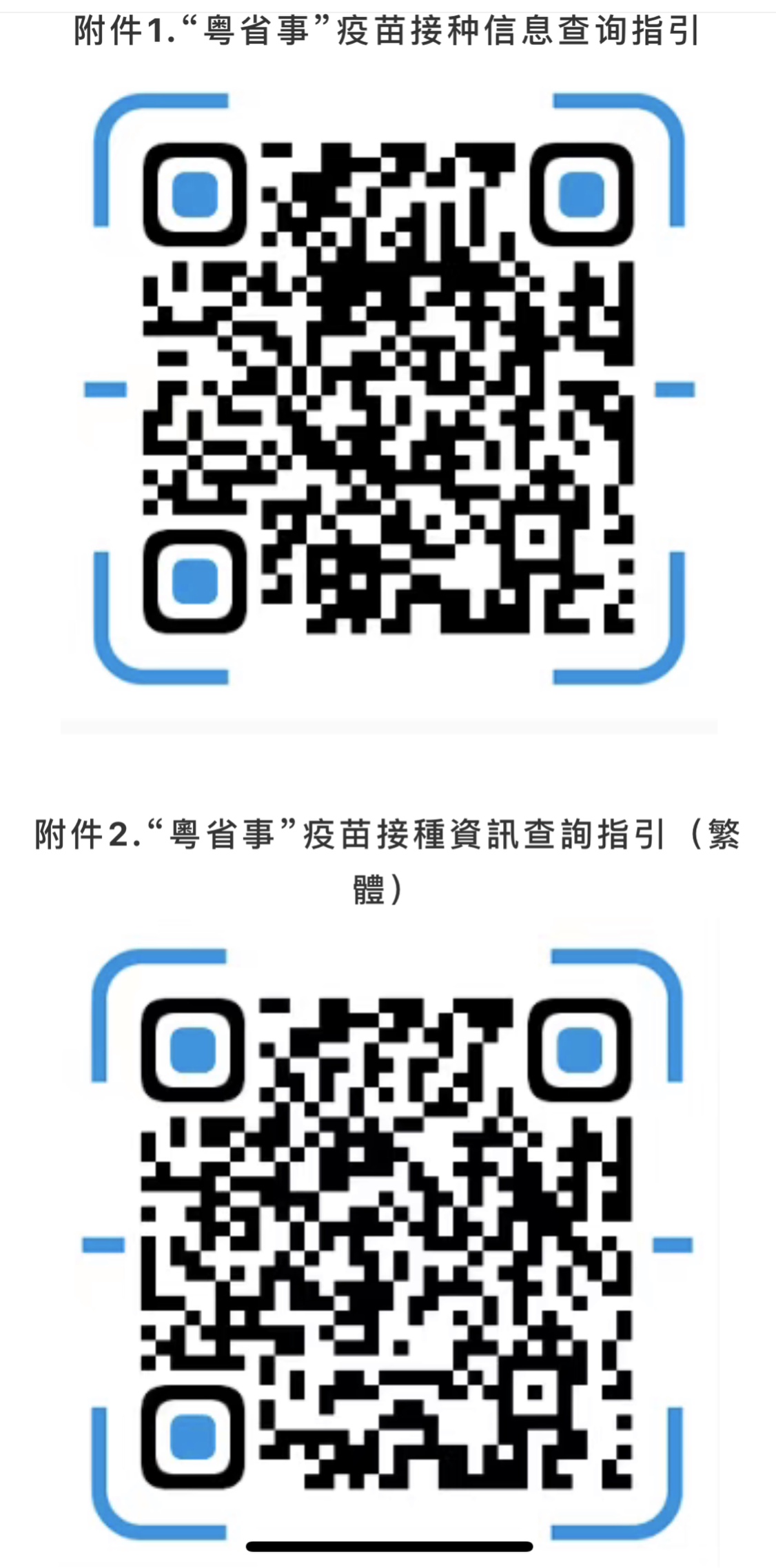The image size is (776, 1568).
Task: Open the 附件1 QR code image
Action: (389, 389)
